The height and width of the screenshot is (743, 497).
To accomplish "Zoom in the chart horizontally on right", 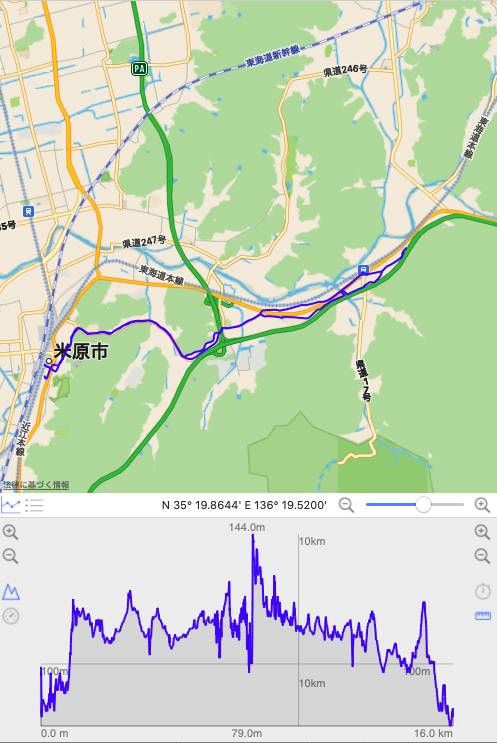I will point(482,532).
